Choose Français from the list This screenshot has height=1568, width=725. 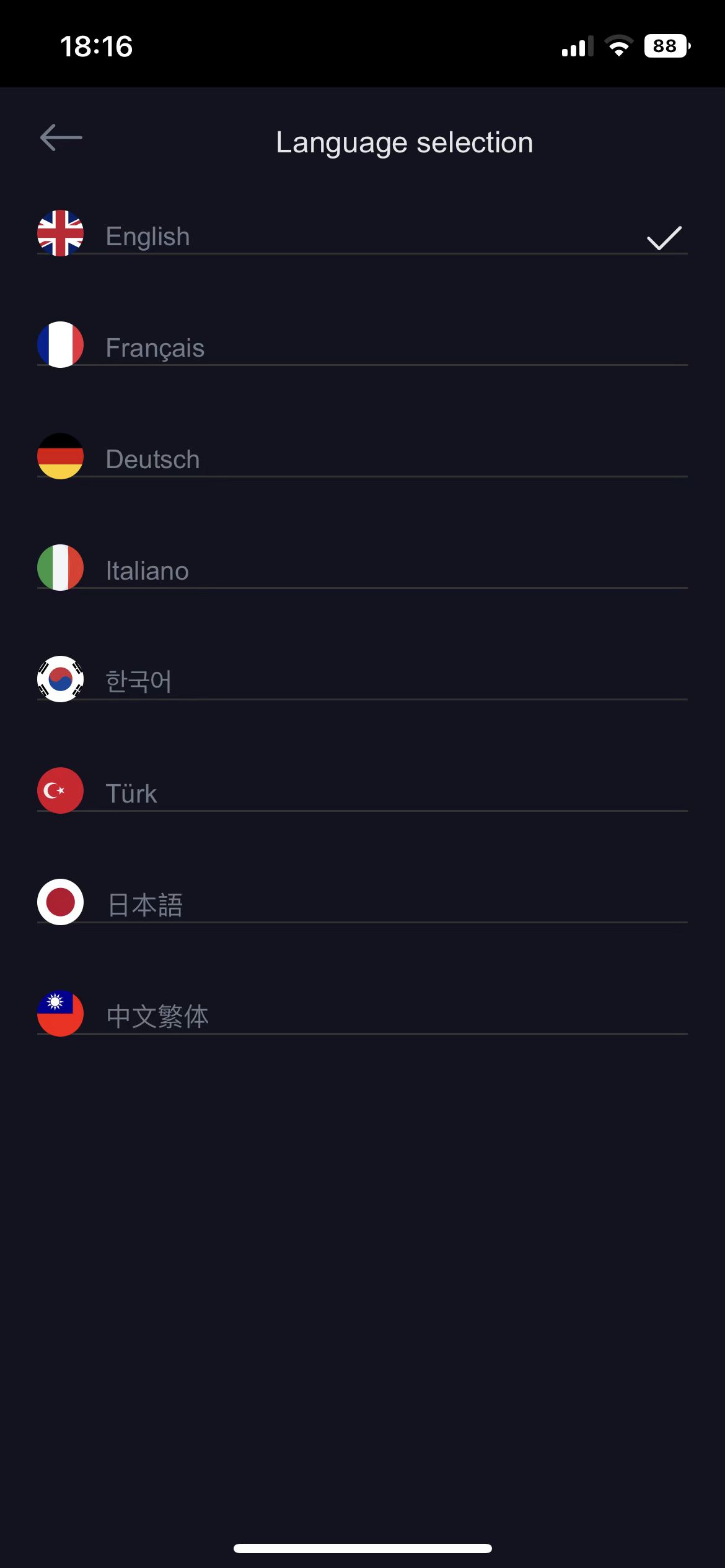coord(155,347)
